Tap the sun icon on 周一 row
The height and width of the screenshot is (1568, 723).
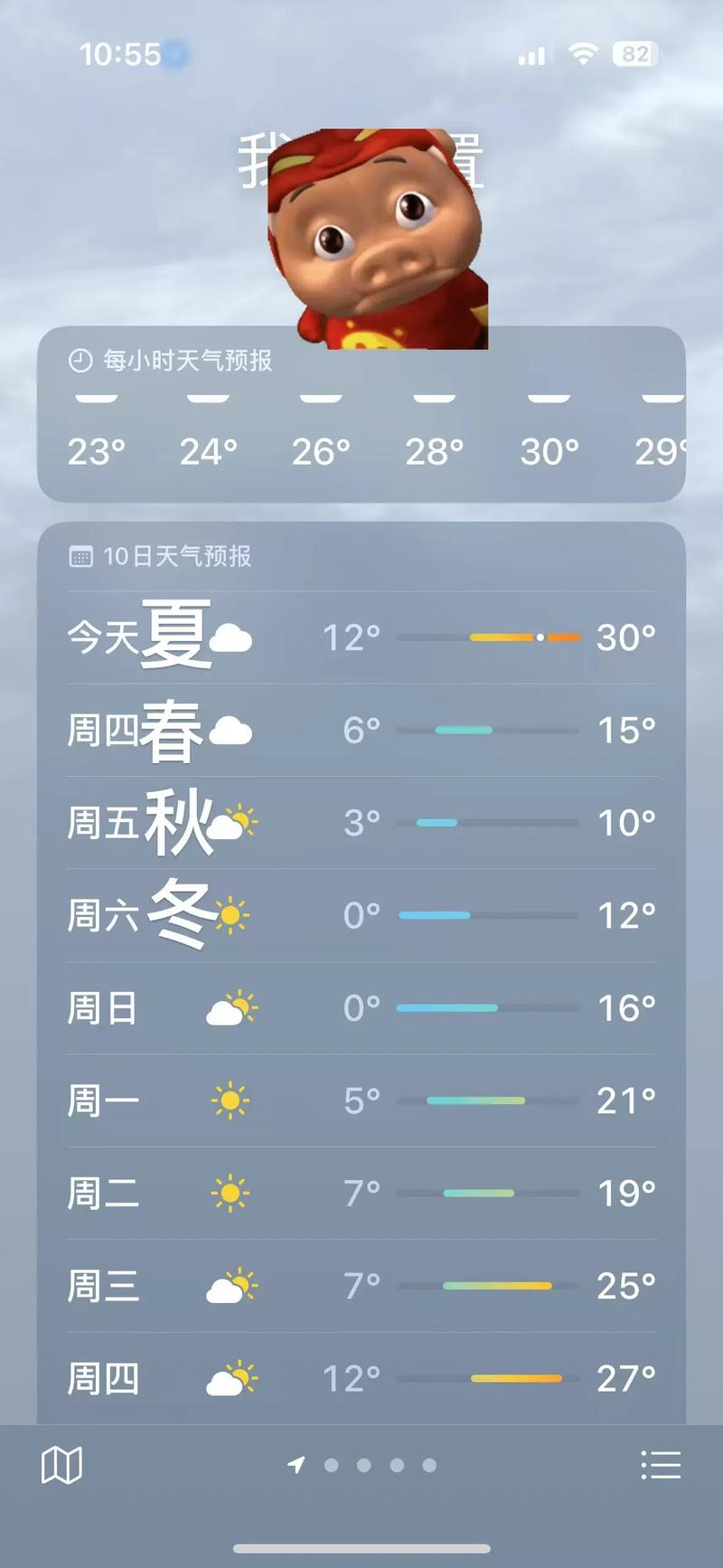pos(230,1100)
